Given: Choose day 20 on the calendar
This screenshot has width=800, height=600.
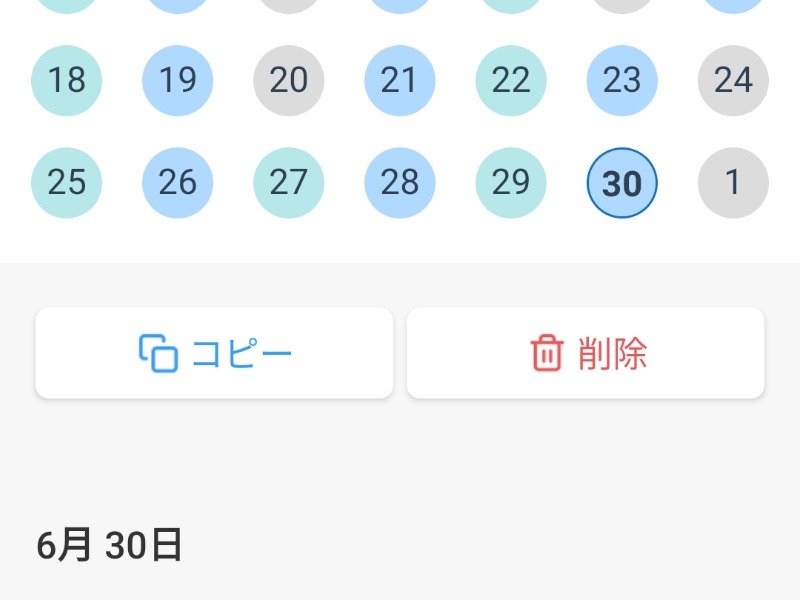Looking at the screenshot, I should 289,80.
